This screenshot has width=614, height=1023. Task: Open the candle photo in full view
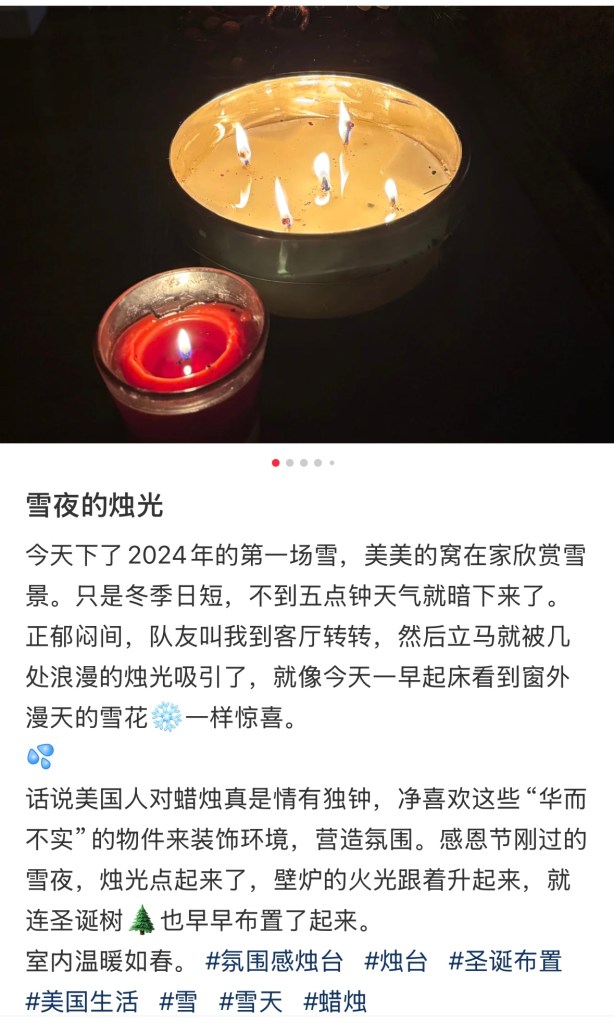[307, 220]
